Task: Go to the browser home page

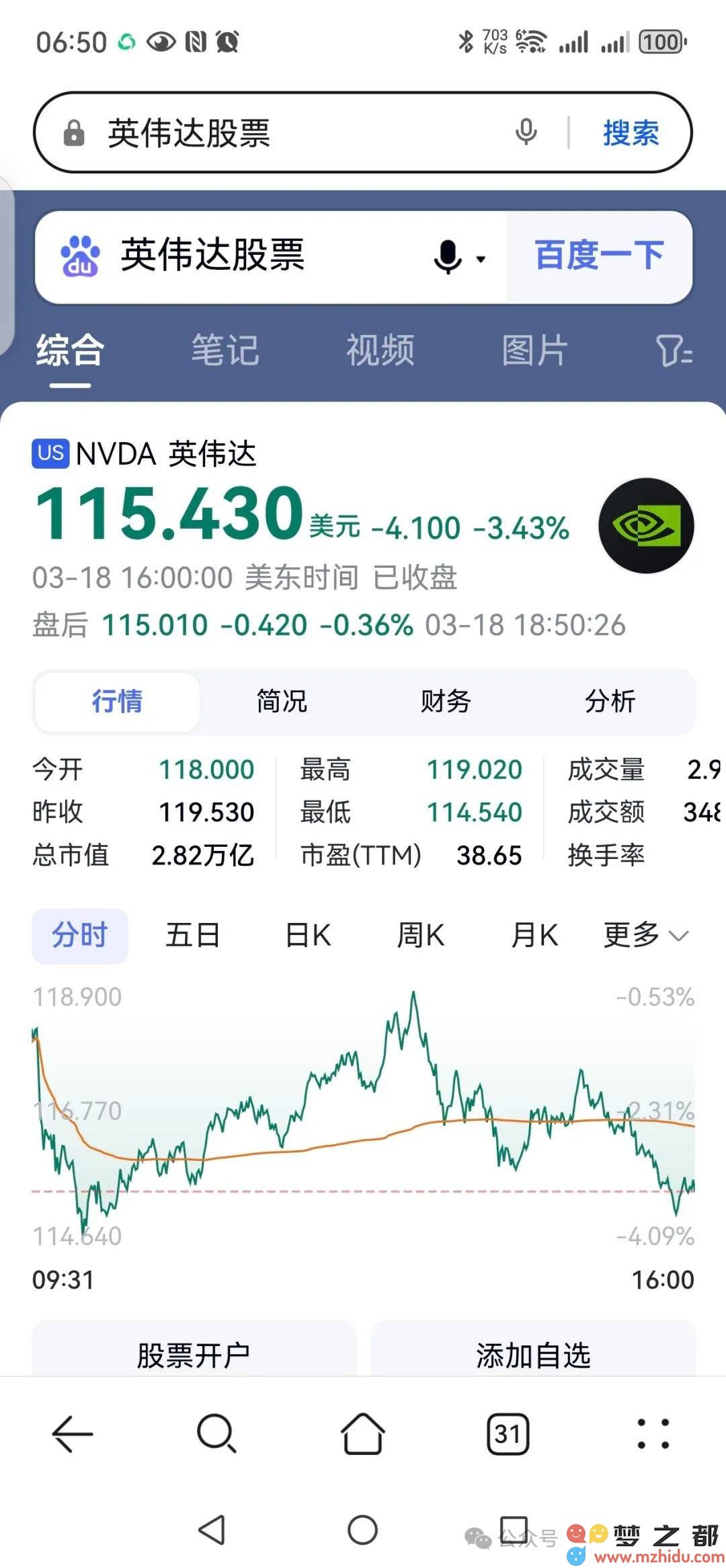Action: point(363,1433)
